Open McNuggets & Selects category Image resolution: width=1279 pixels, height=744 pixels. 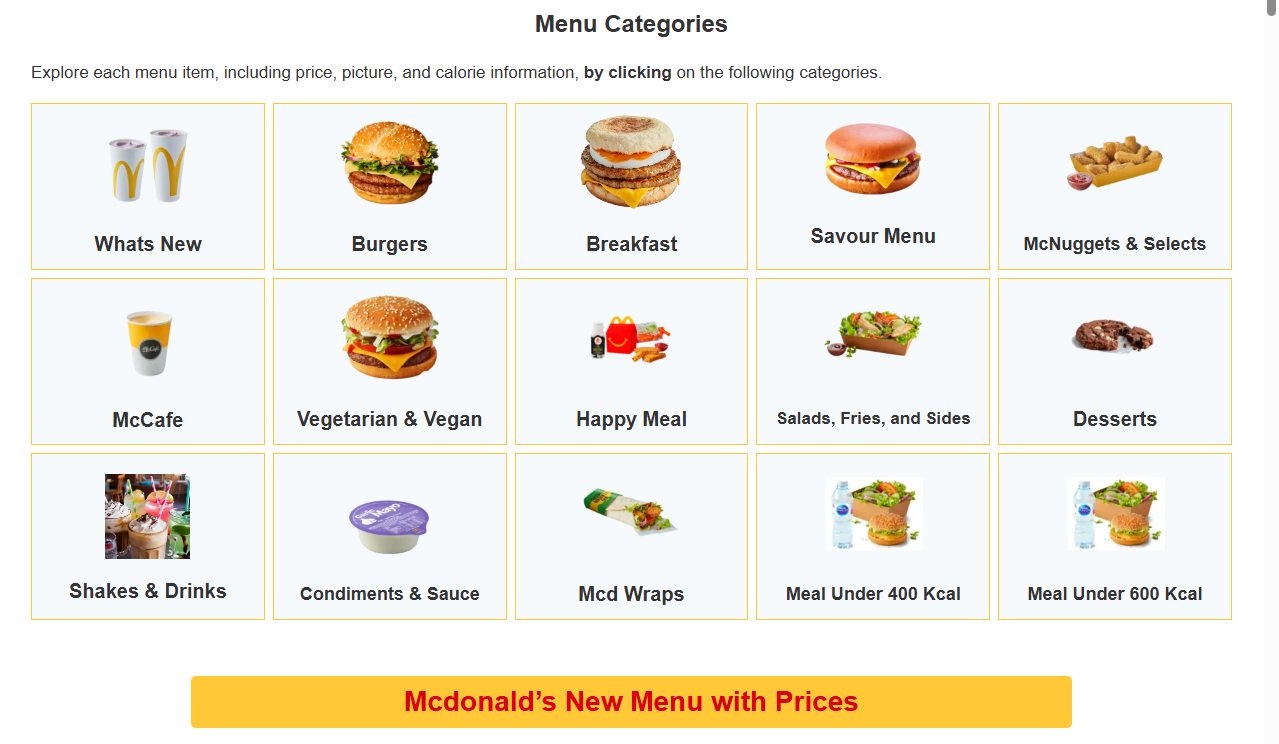1114,187
